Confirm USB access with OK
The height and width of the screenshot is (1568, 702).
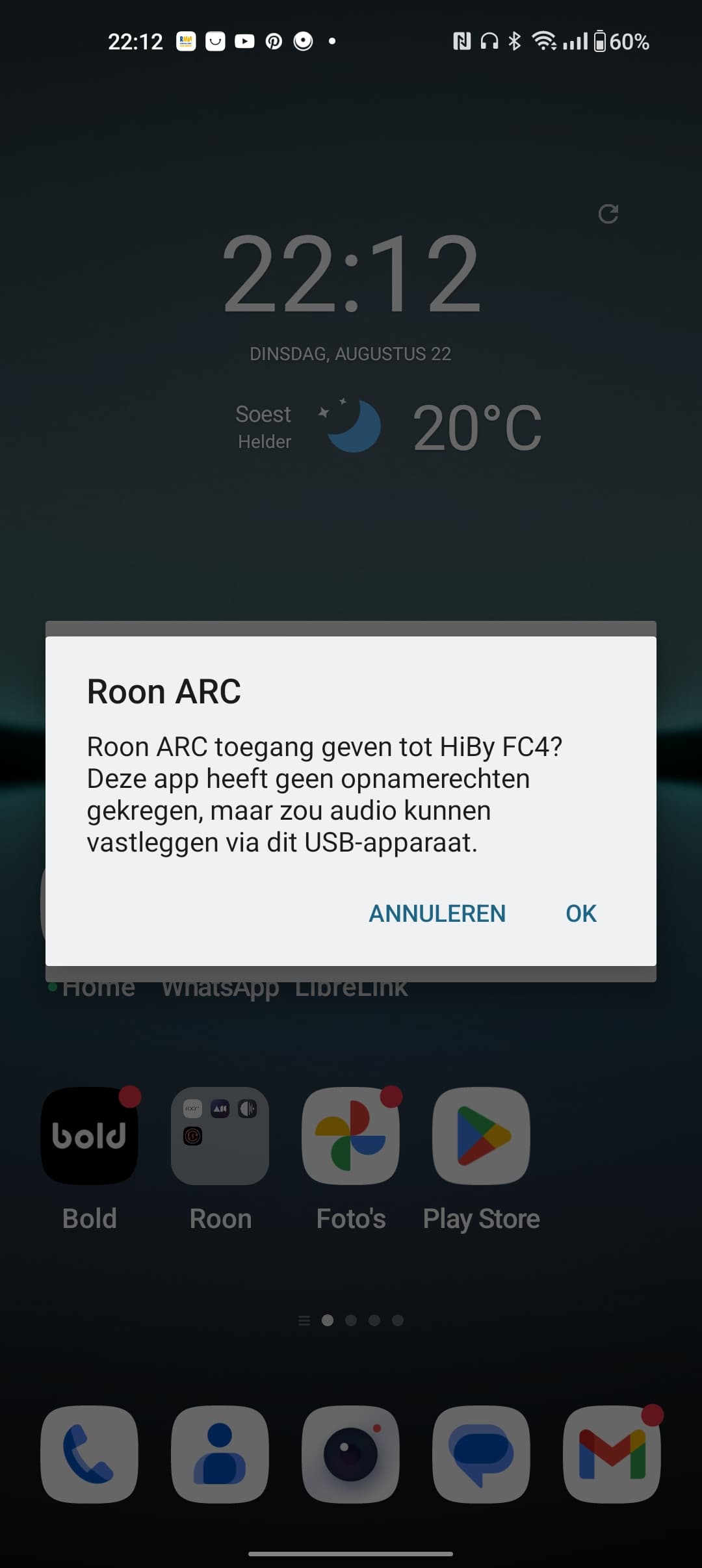(580, 913)
